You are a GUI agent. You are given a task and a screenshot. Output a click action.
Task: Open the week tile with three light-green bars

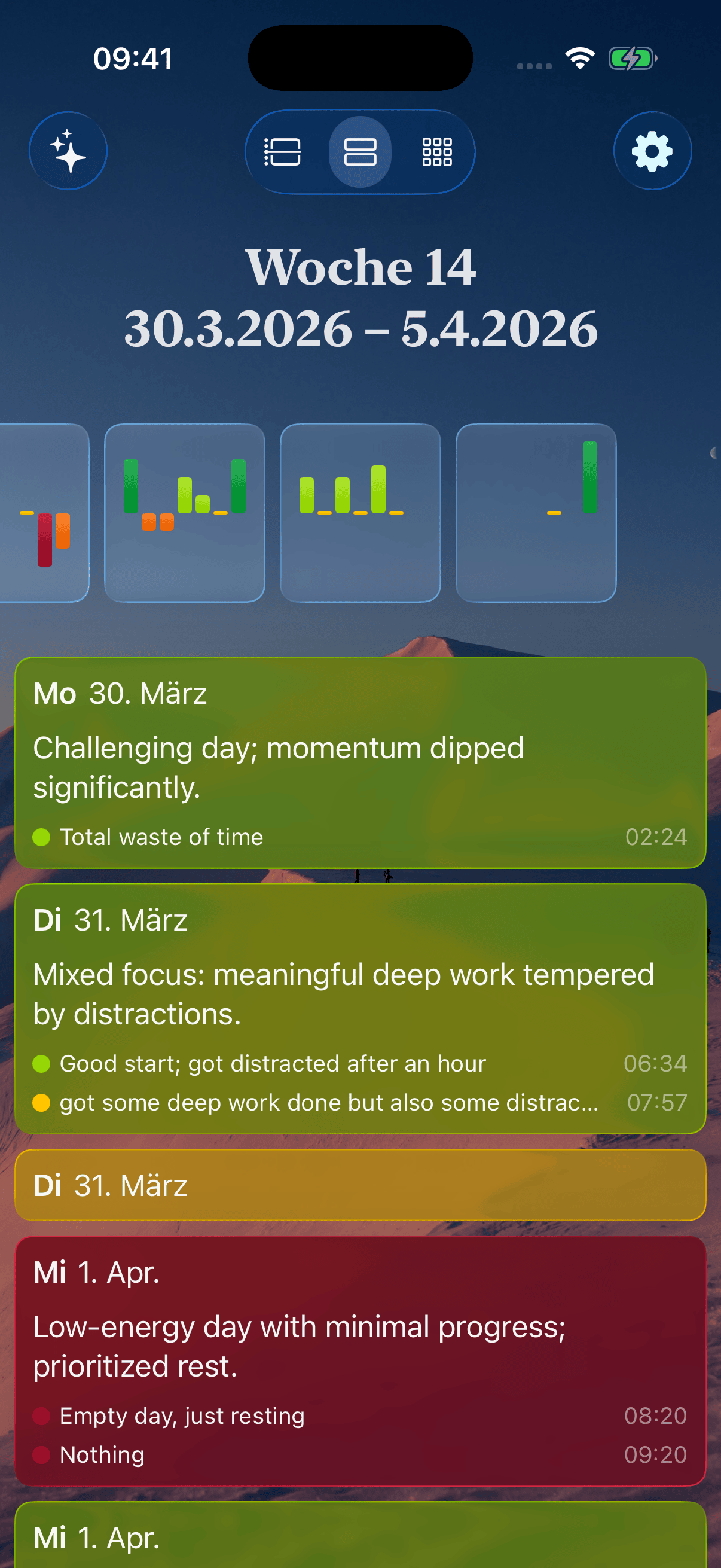pos(360,513)
